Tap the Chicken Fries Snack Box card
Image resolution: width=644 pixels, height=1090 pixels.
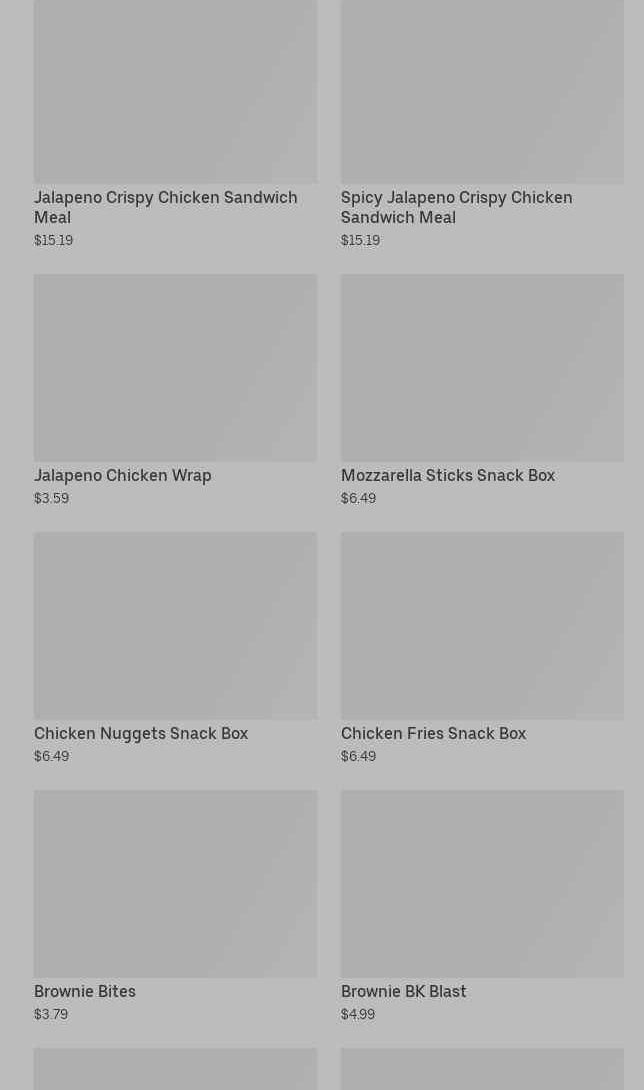coord(482,649)
